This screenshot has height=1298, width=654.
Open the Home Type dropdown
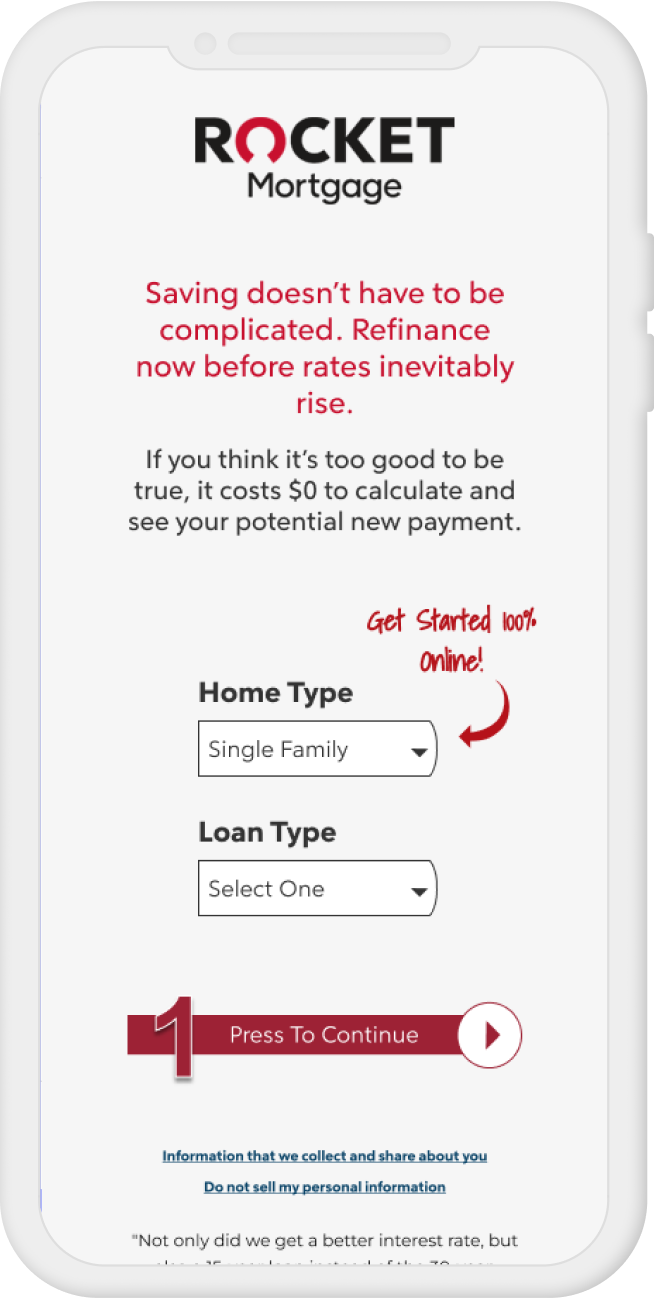click(317, 749)
